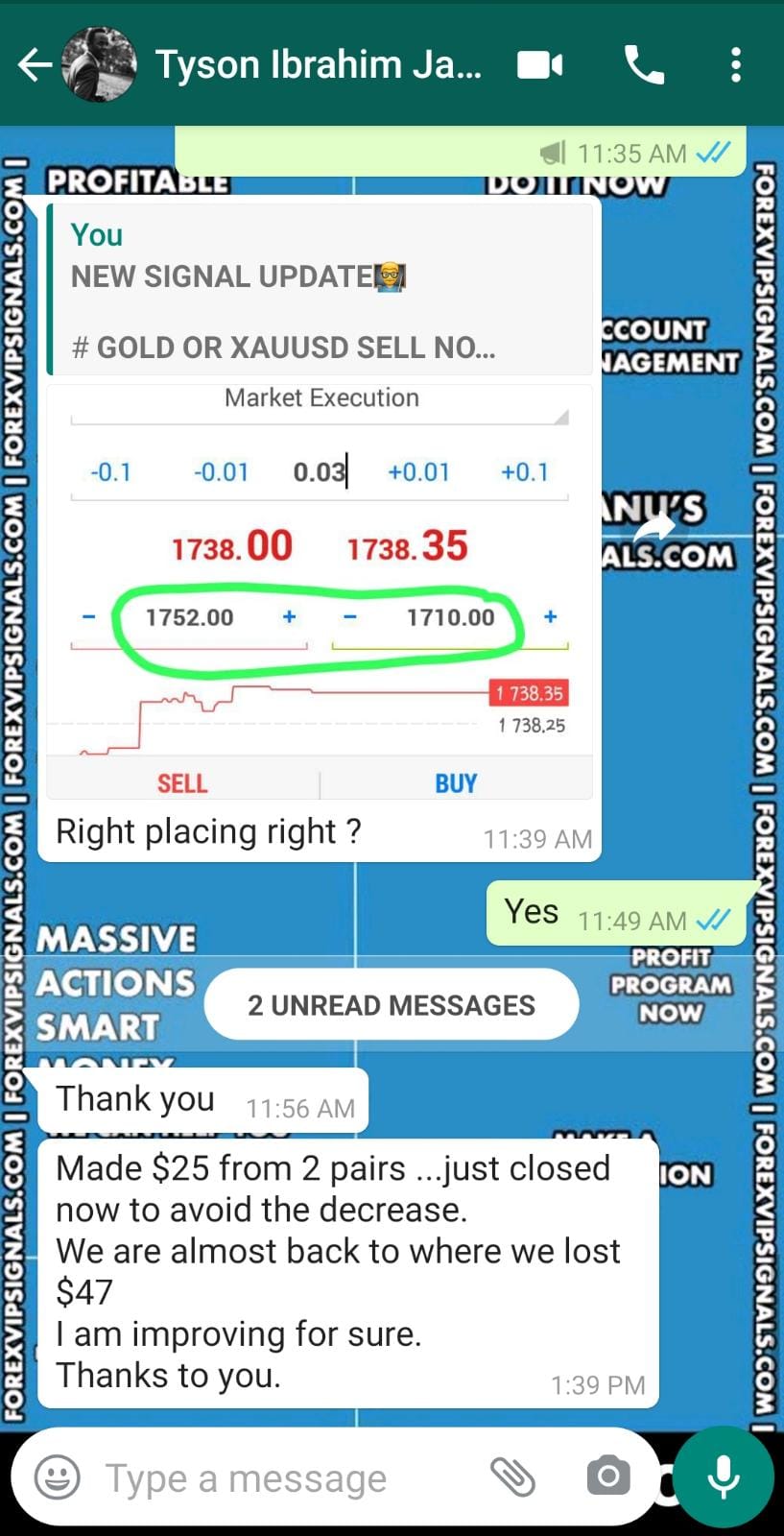The image size is (784, 1536).
Task: Start a video call with Tyson
Action: [x=540, y=65]
